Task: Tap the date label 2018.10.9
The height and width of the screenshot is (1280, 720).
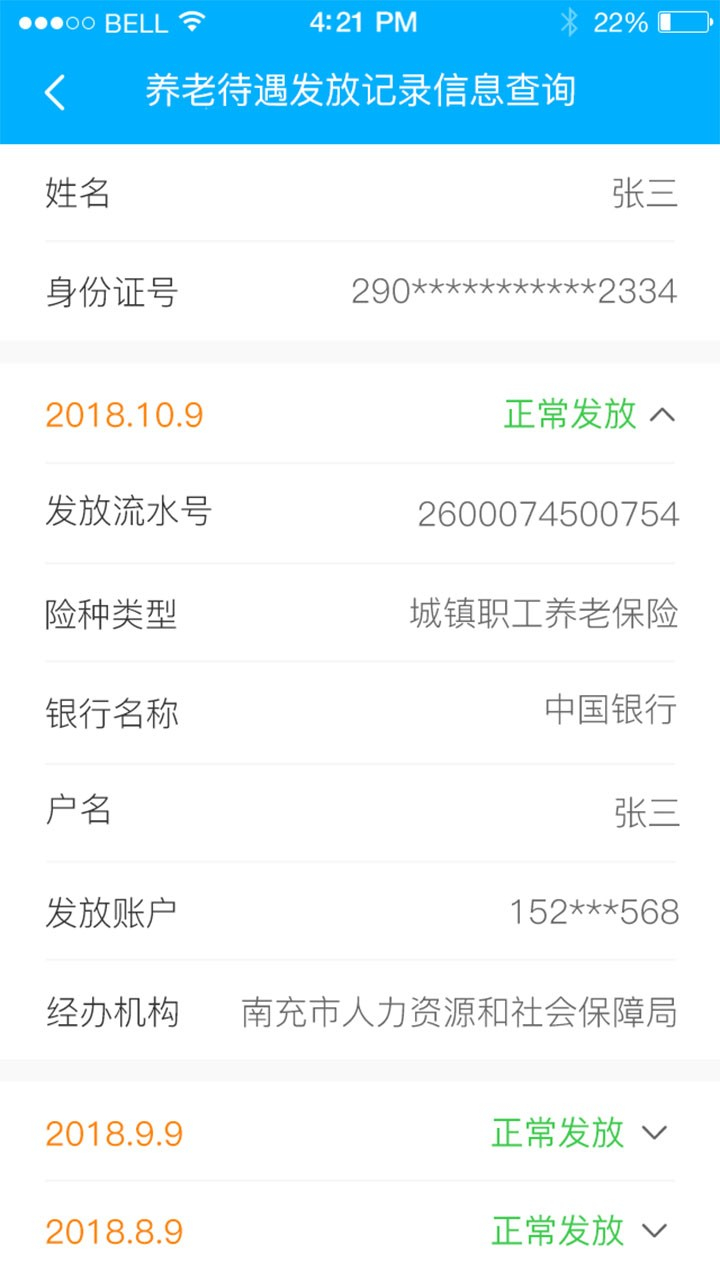Action: pos(124,415)
